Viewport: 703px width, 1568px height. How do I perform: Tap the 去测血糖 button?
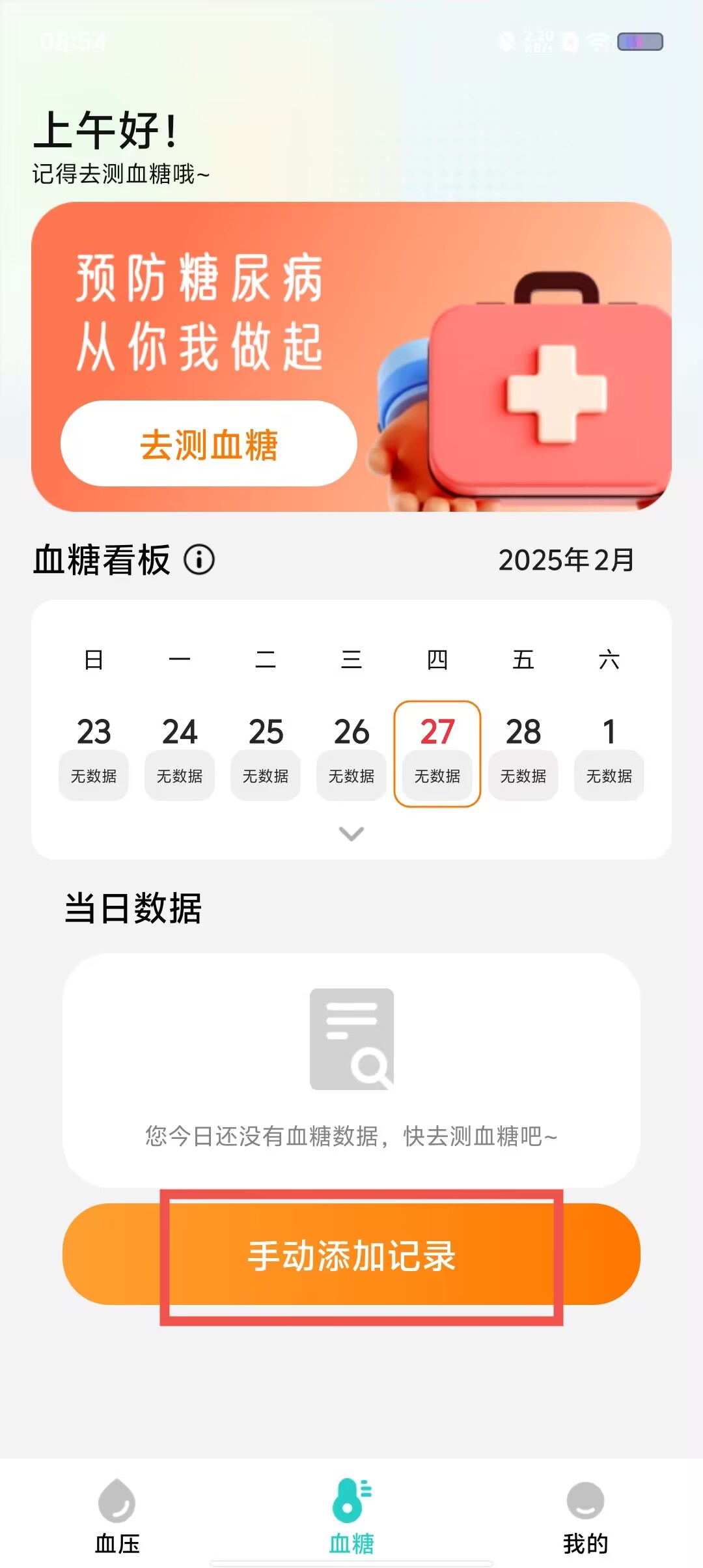(209, 444)
